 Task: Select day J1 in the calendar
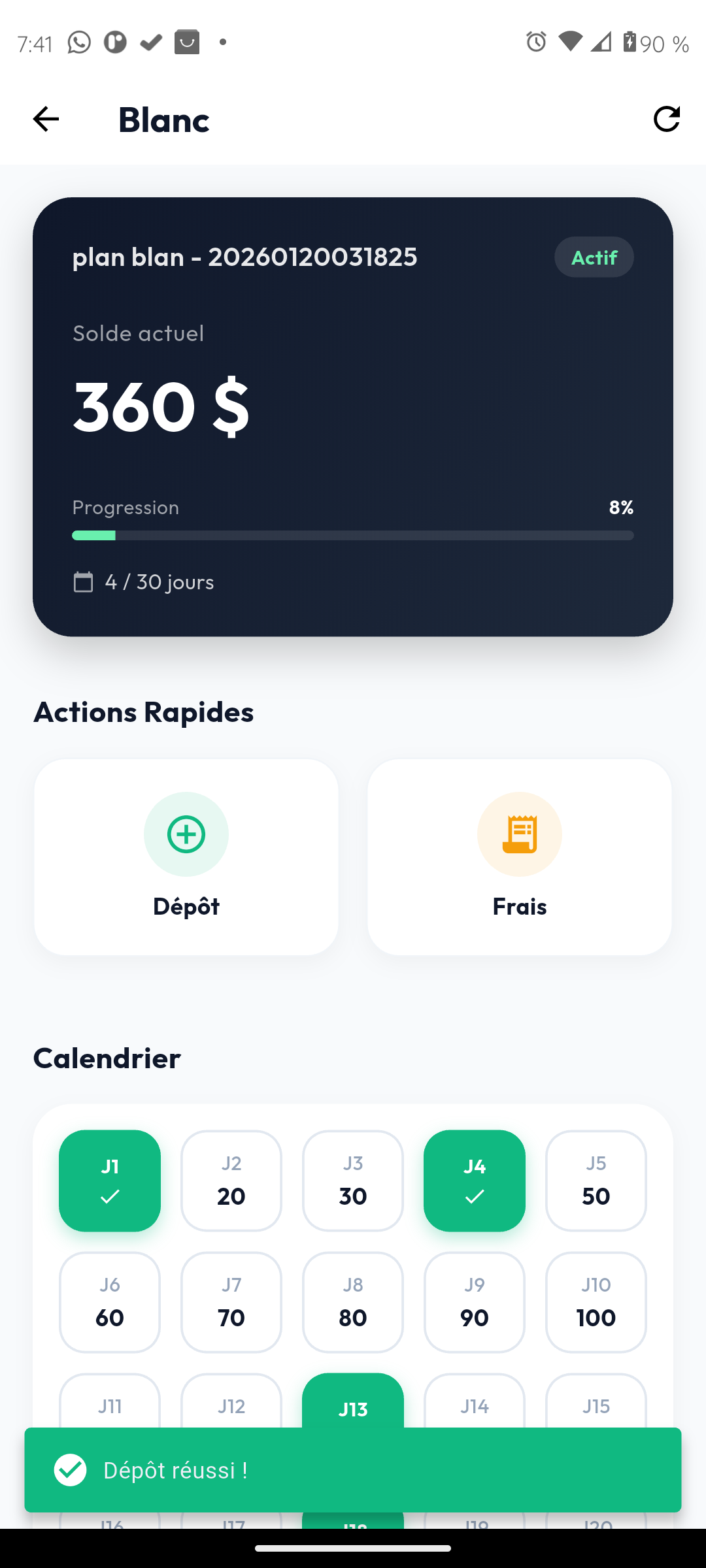tap(110, 1181)
